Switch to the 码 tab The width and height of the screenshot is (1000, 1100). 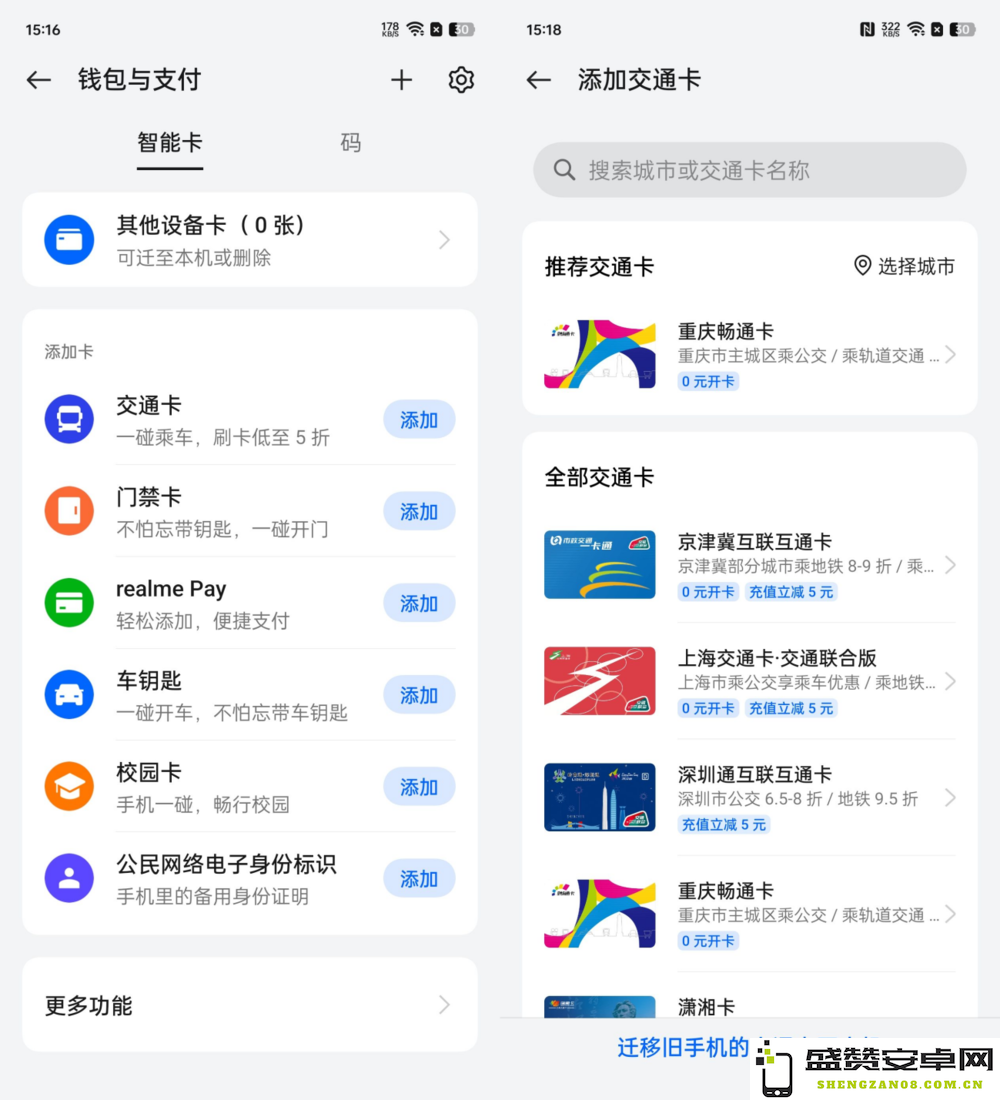[x=350, y=143]
